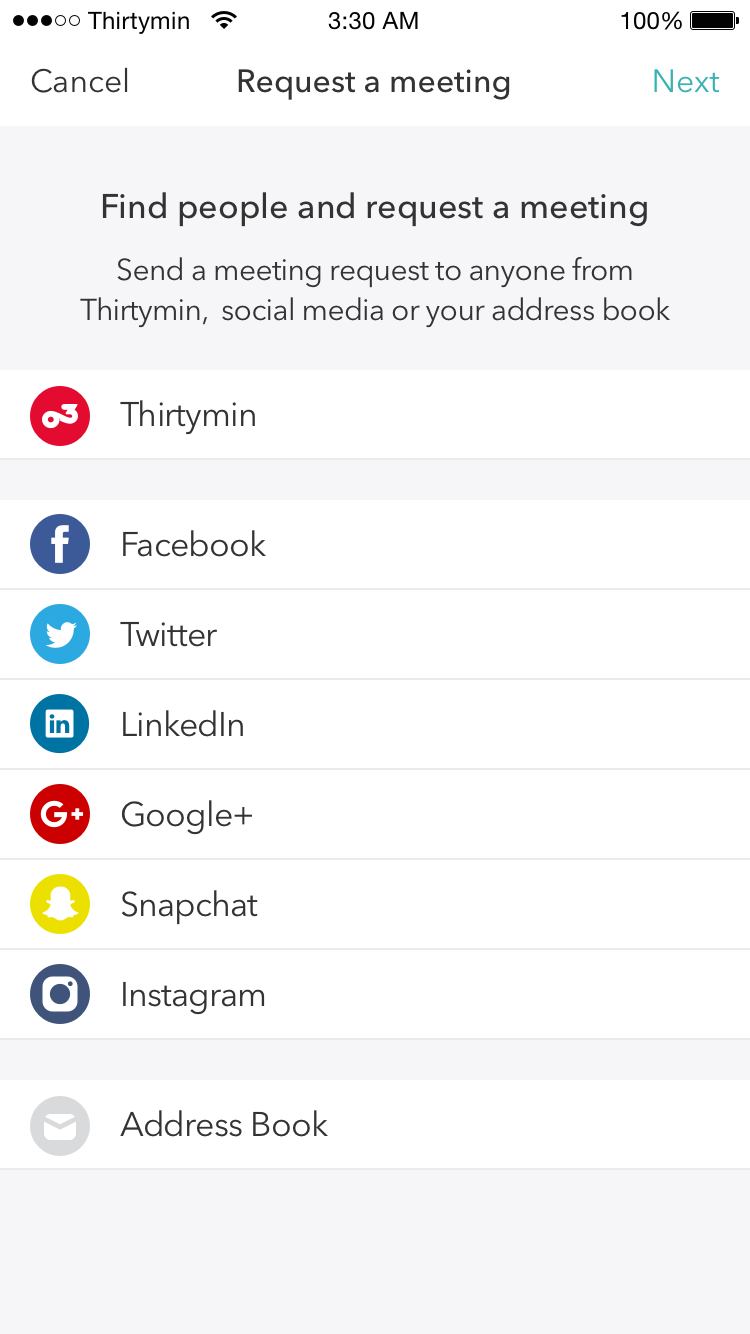Open the Thirtymin contacts list row
750x1334 pixels.
pos(375,415)
